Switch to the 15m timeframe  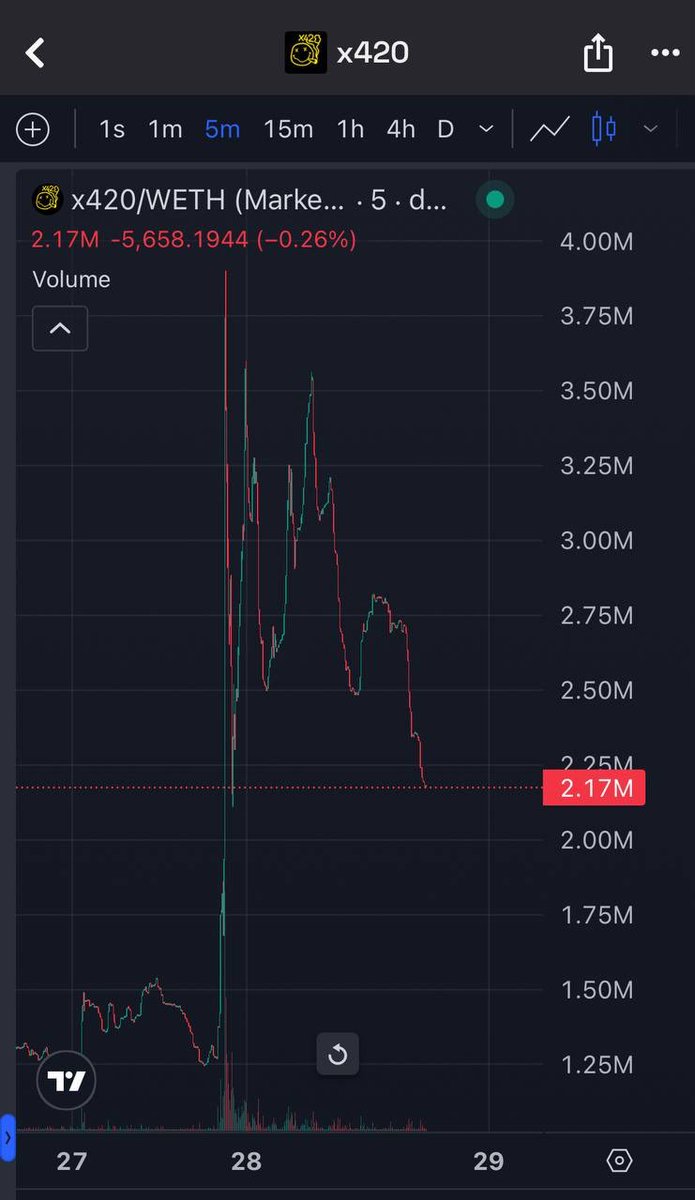(x=288, y=129)
